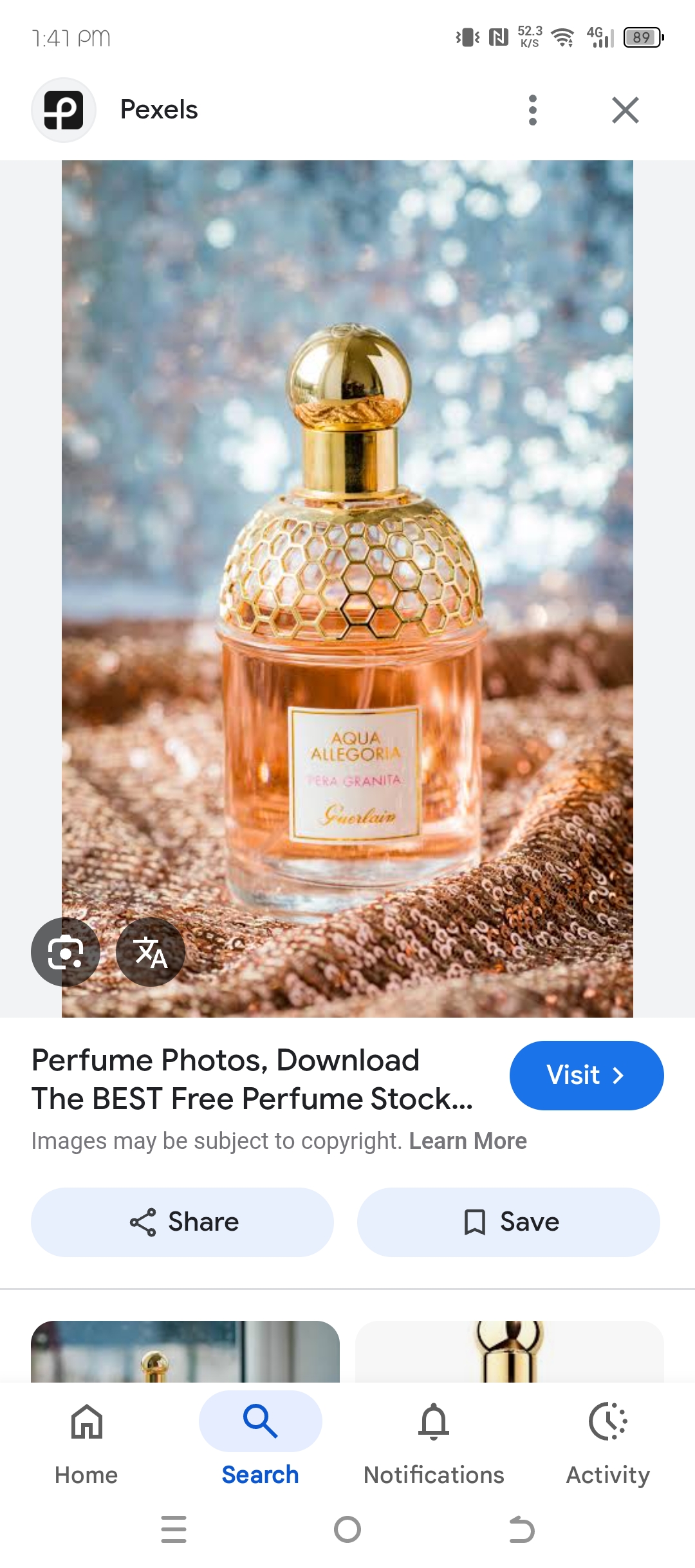
Task: Close the image viewer
Action: tap(625, 110)
